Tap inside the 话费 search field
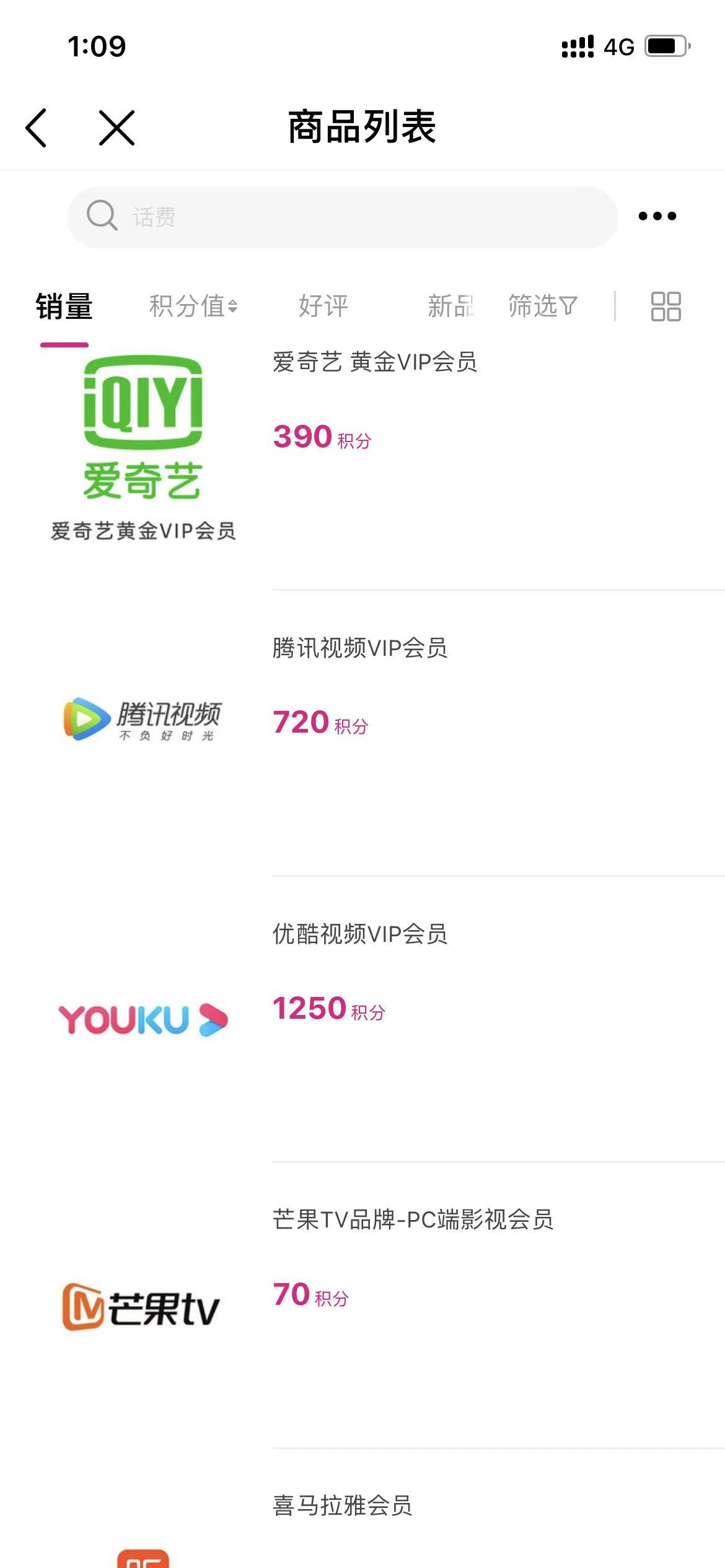Viewport: 725px width, 1568px height. pyautogui.click(x=248, y=216)
